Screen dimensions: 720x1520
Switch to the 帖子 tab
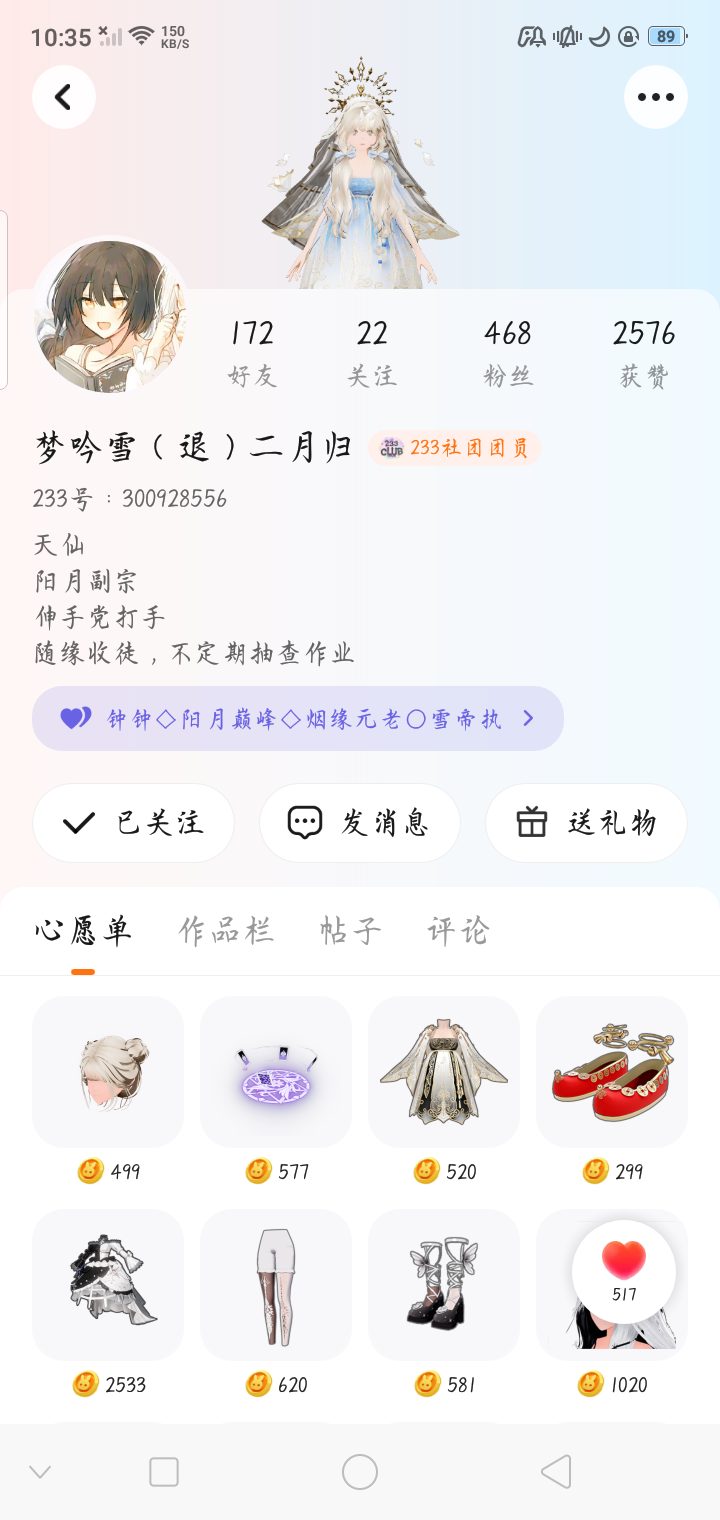(350, 931)
